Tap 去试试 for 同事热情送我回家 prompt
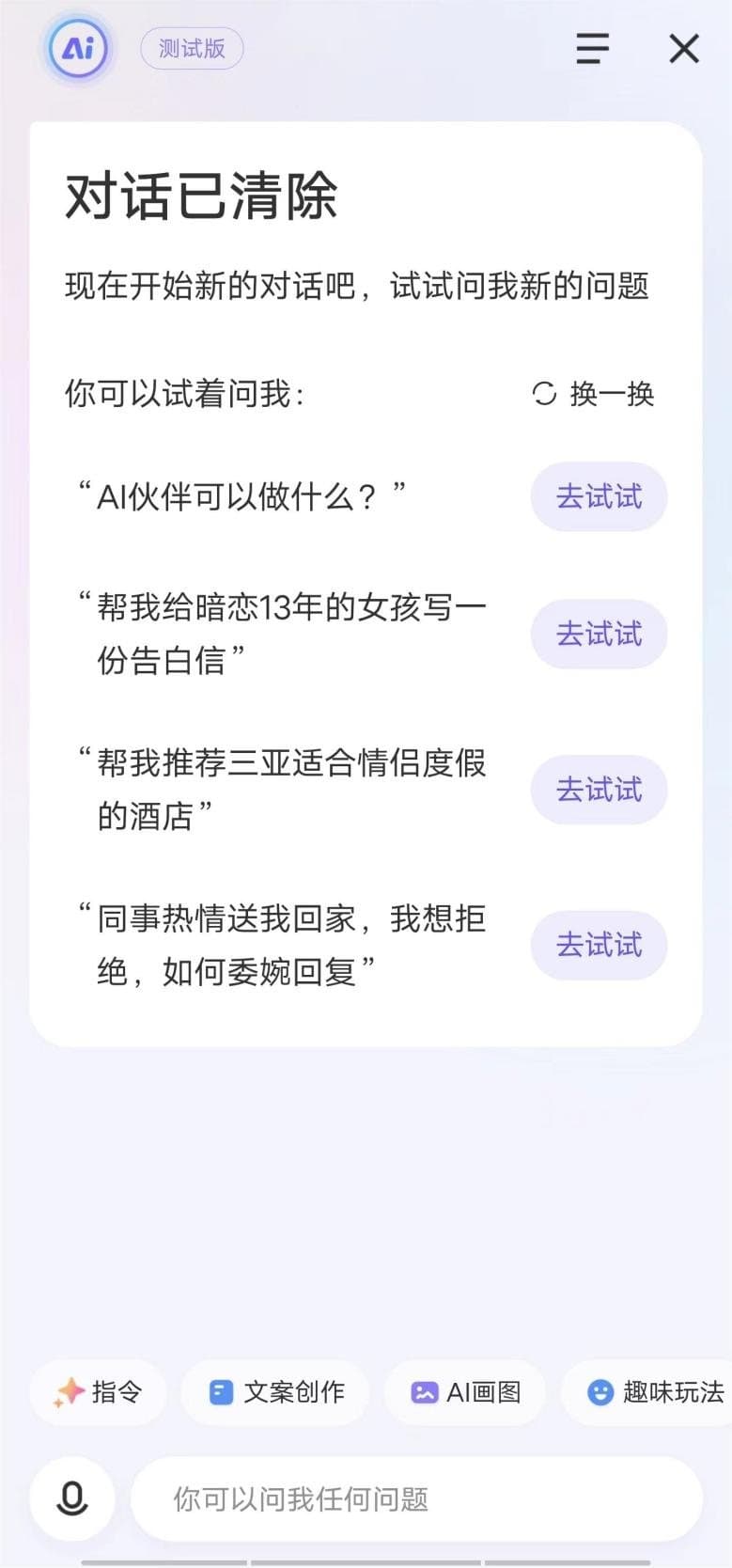732x1568 pixels. (x=599, y=945)
